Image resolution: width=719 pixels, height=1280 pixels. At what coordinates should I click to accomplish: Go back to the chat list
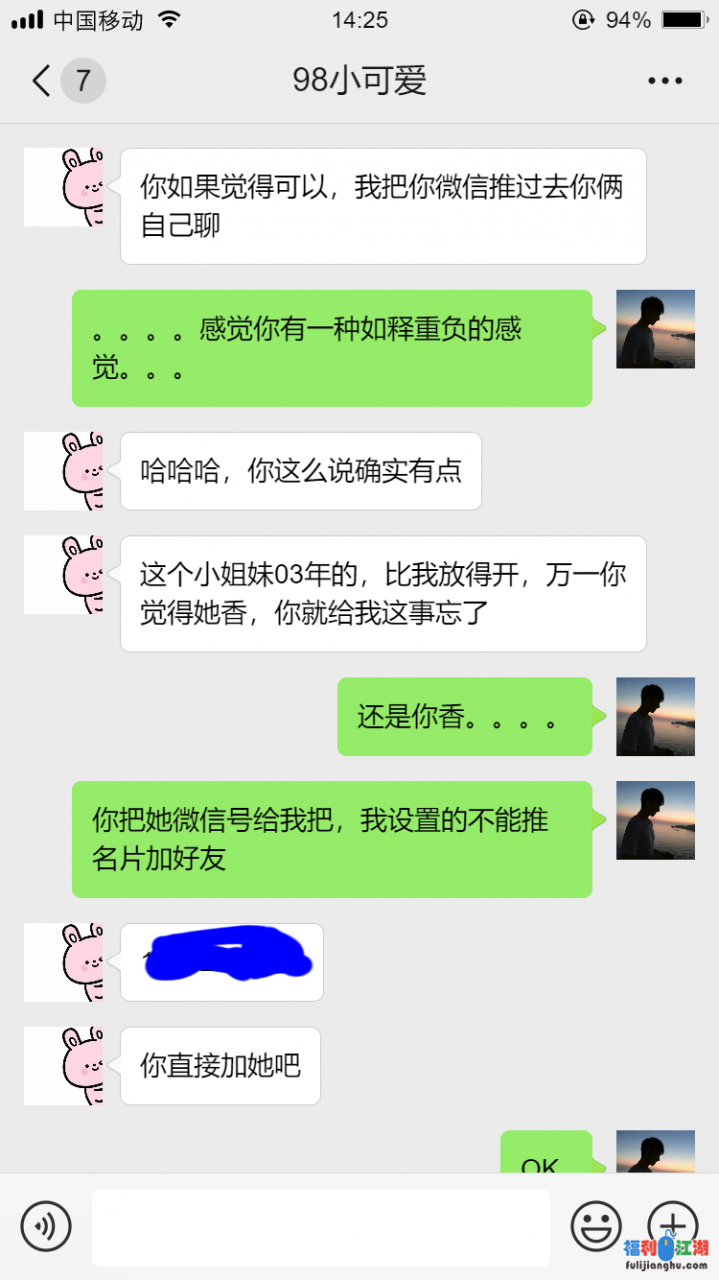[42, 80]
